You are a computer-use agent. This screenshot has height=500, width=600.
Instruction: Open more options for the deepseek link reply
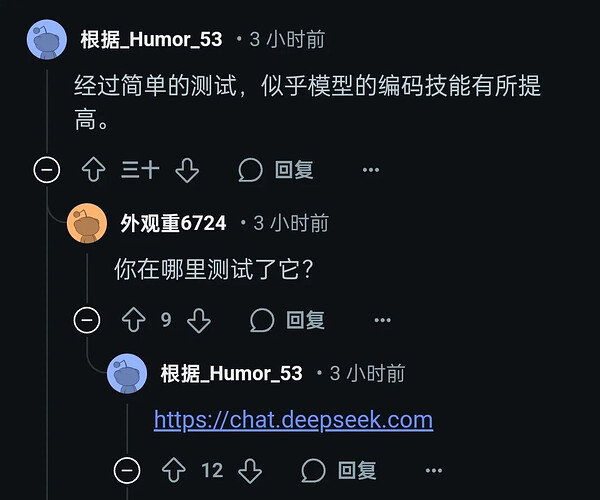[x=433, y=470]
